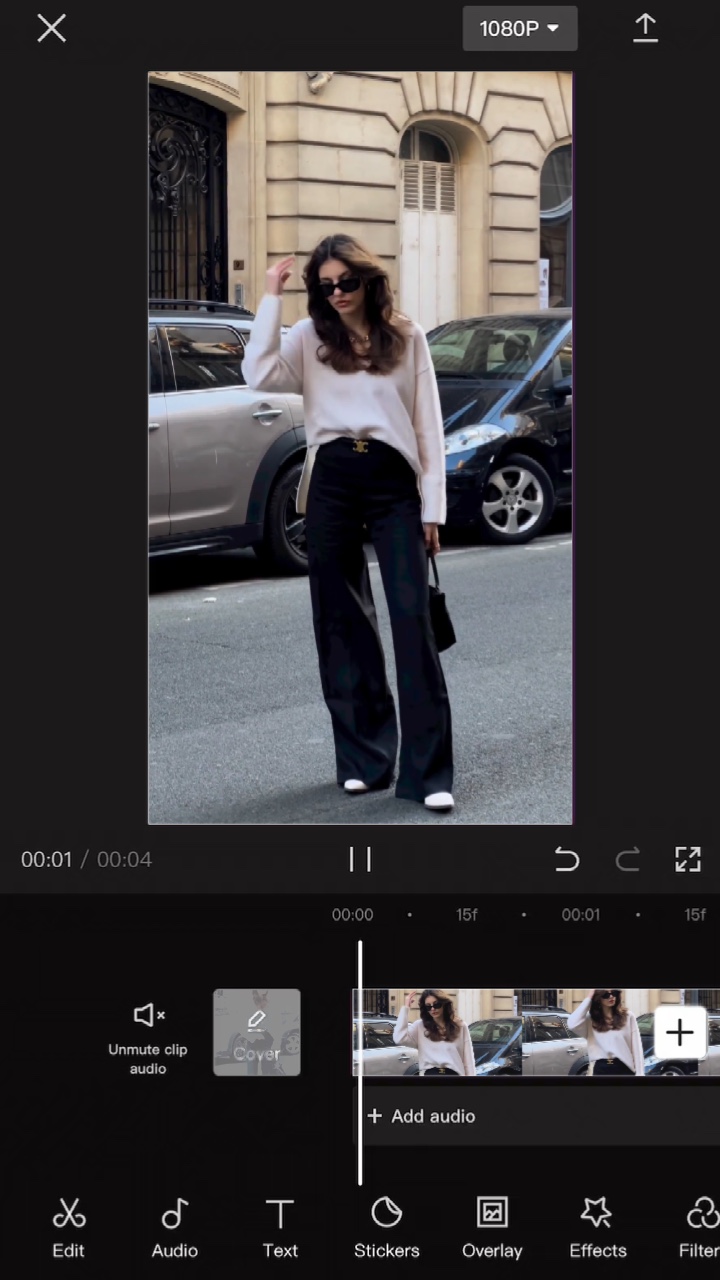This screenshot has width=720, height=1280.
Task: Undo the last edit
Action: click(567, 859)
